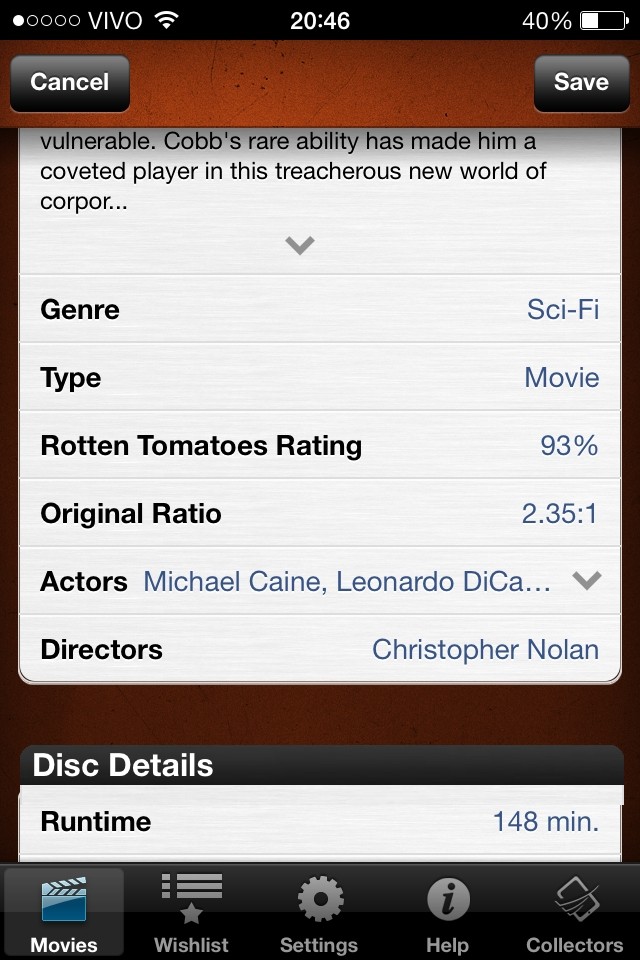
Task: Edit the Genre field
Action: 320,309
